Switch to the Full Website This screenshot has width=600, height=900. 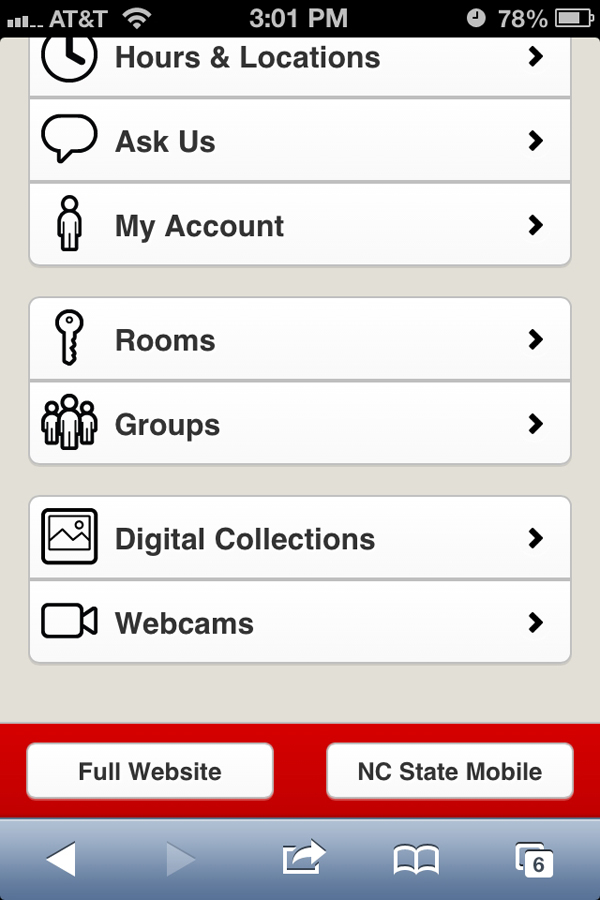150,771
